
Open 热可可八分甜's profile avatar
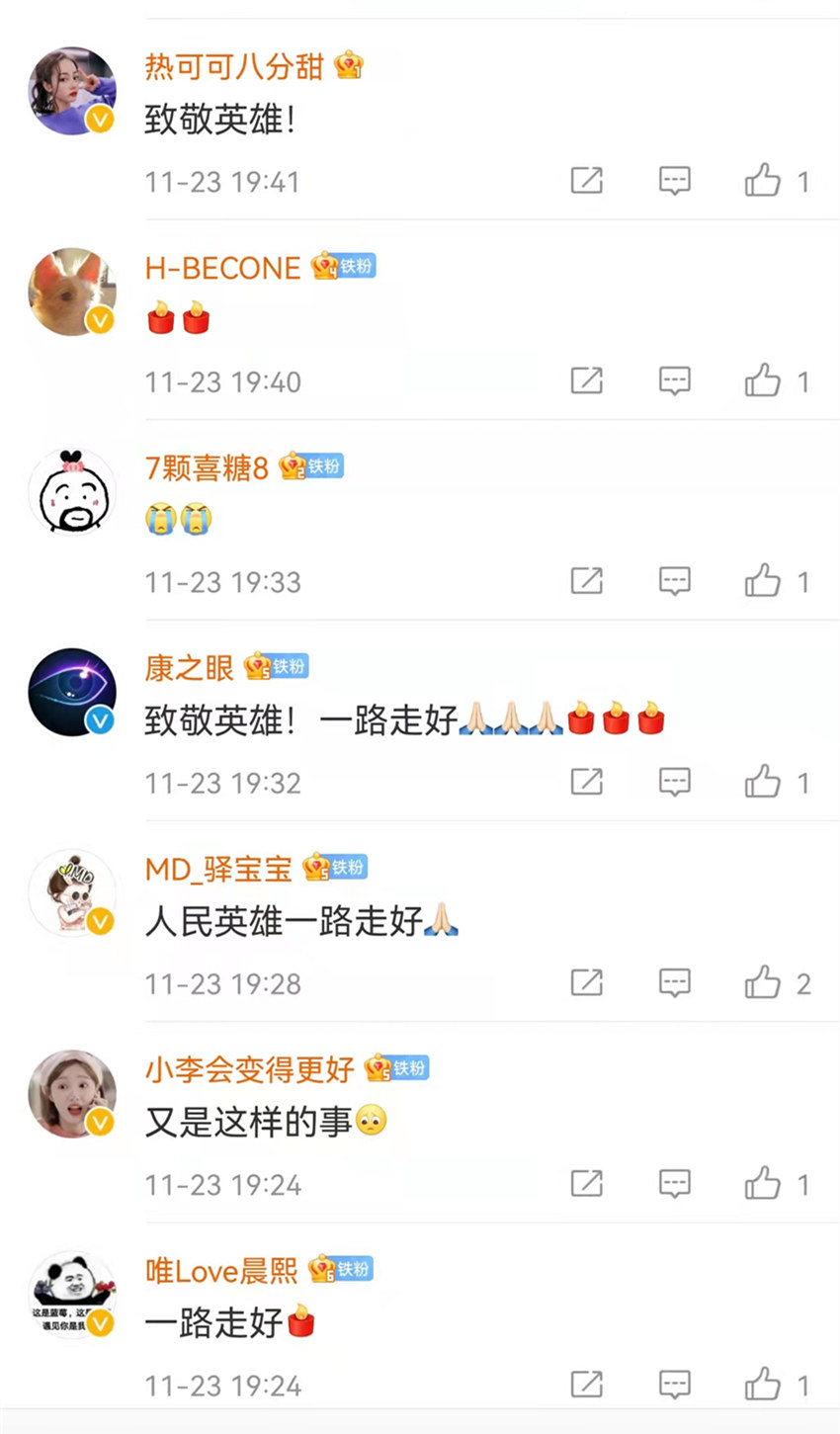coord(71,91)
